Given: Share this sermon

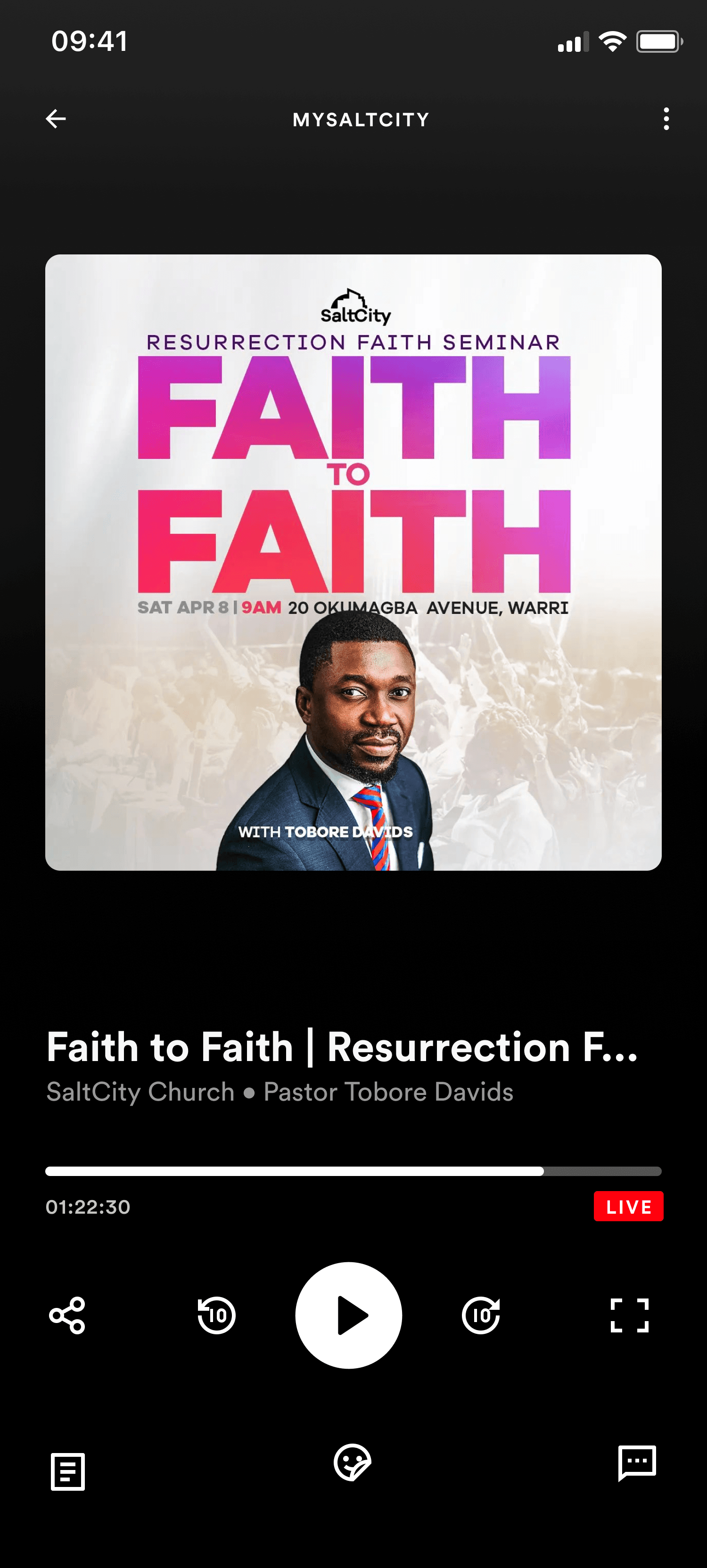Looking at the screenshot, I should coord(67,1315).
